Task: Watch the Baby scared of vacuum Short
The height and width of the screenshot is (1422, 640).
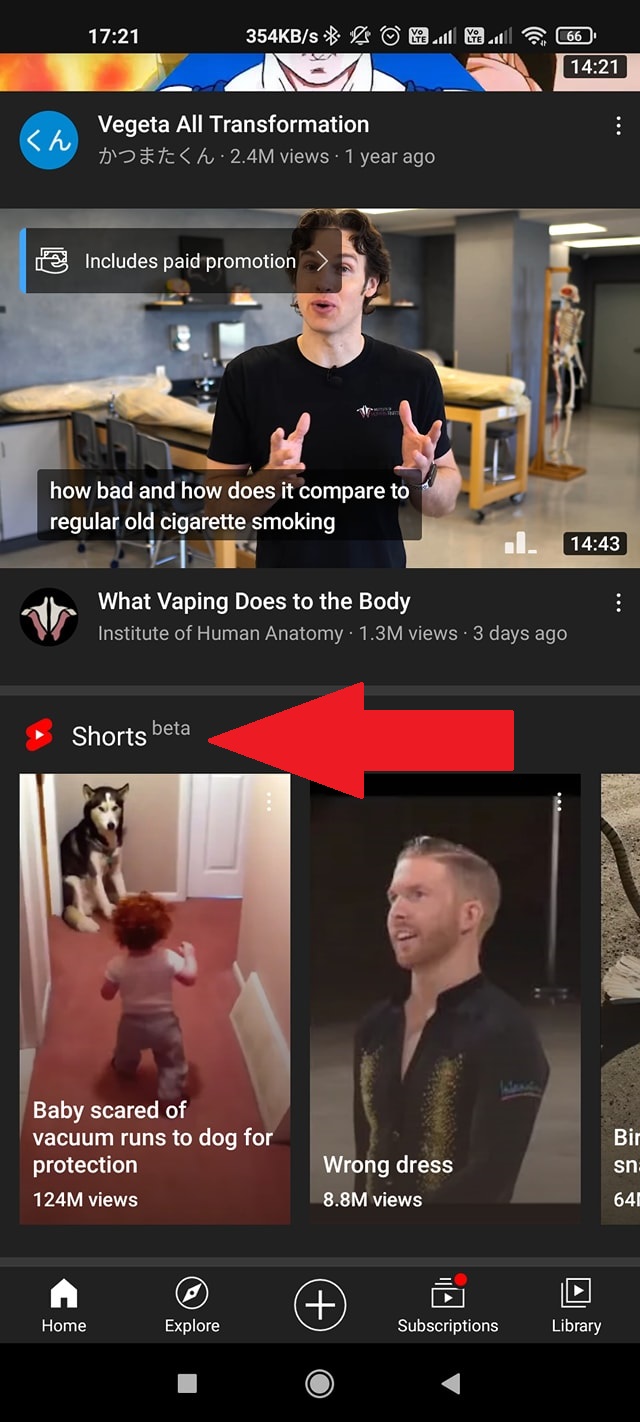Action: 155,1000
